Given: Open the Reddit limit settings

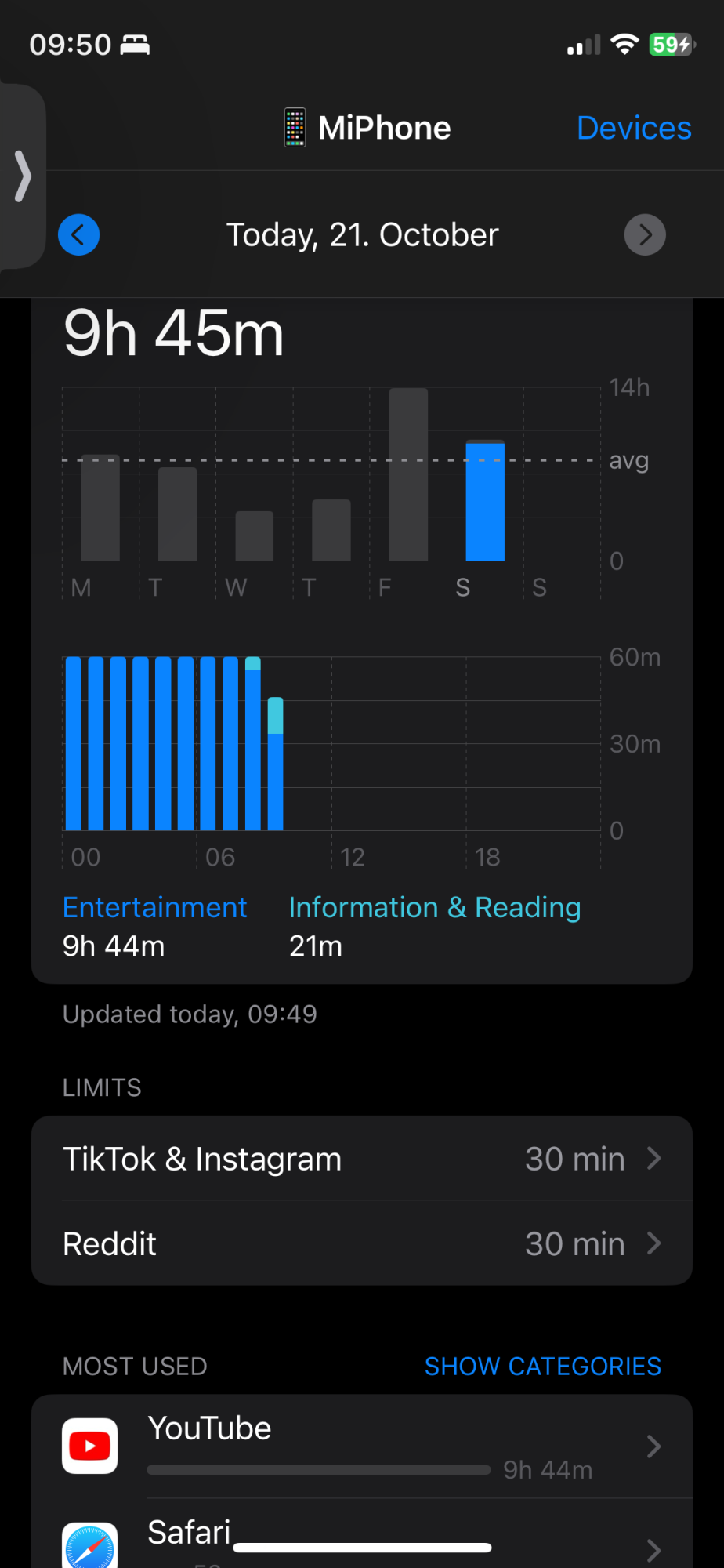Looking at the screenshot, I should pyautogui.click(x=362, y=1243).
